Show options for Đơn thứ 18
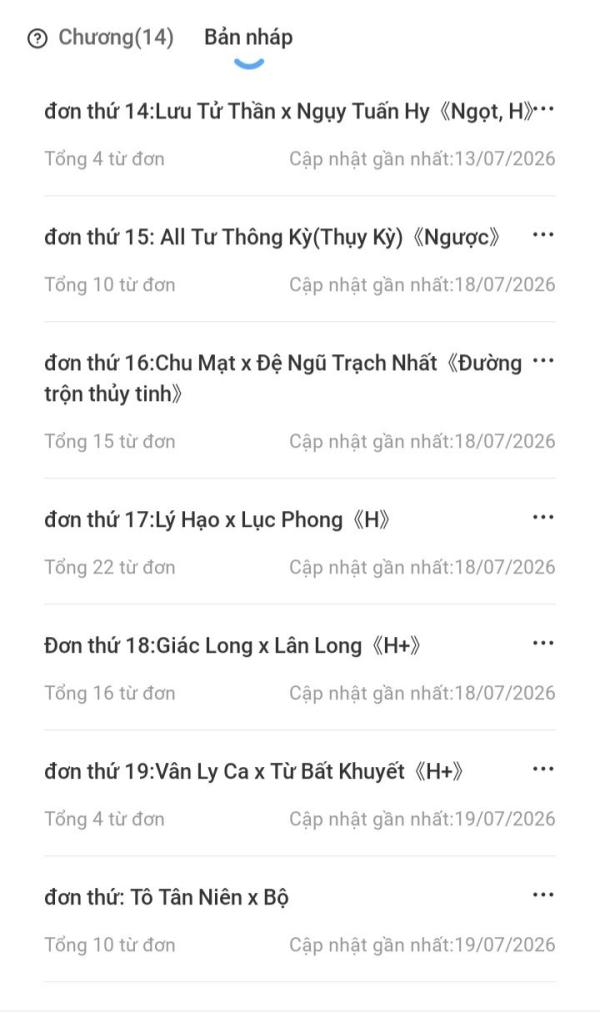This screenshot has height=1013, width=600. click(543, 643)
